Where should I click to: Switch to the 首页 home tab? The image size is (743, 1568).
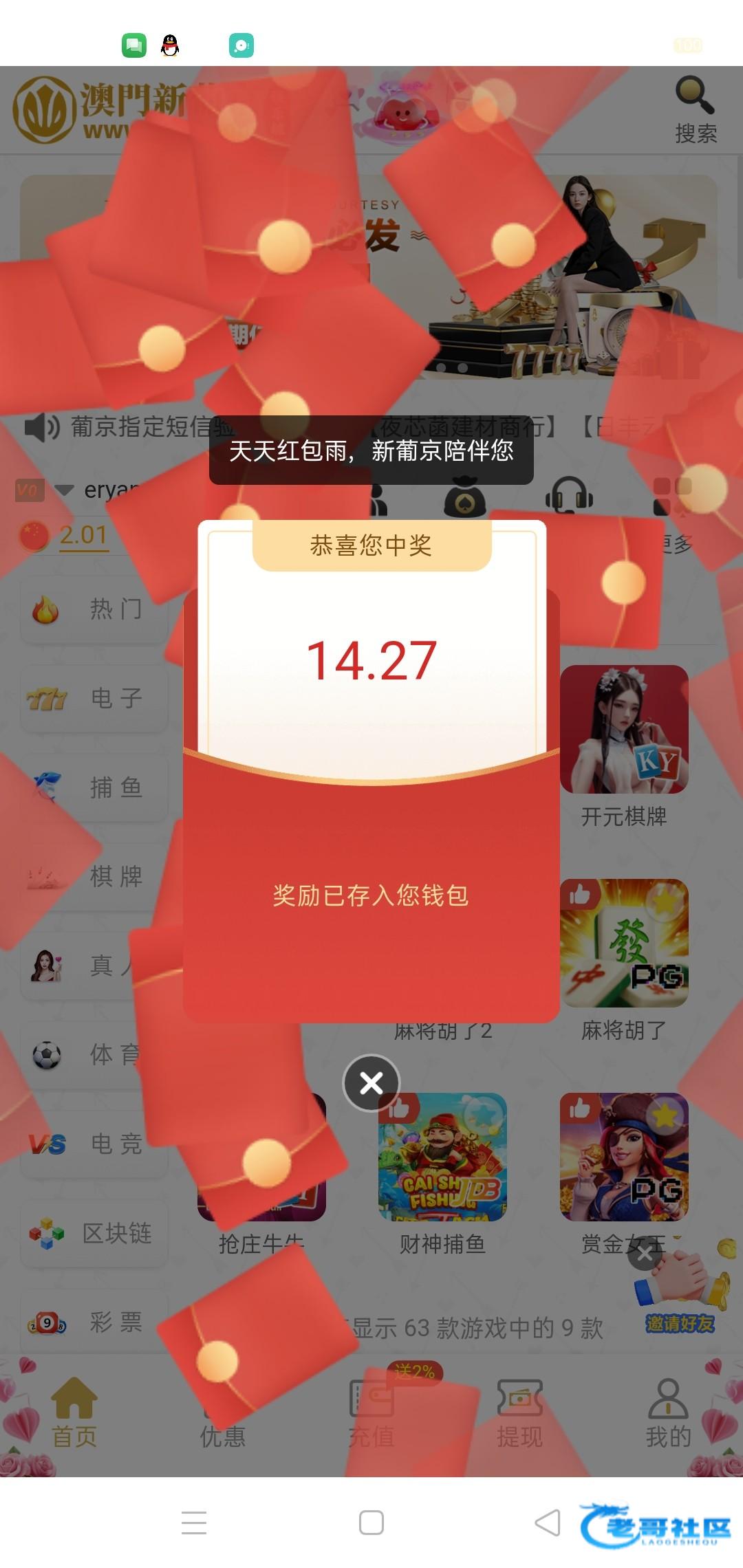pyautogui.click(x=74, y=1413)
